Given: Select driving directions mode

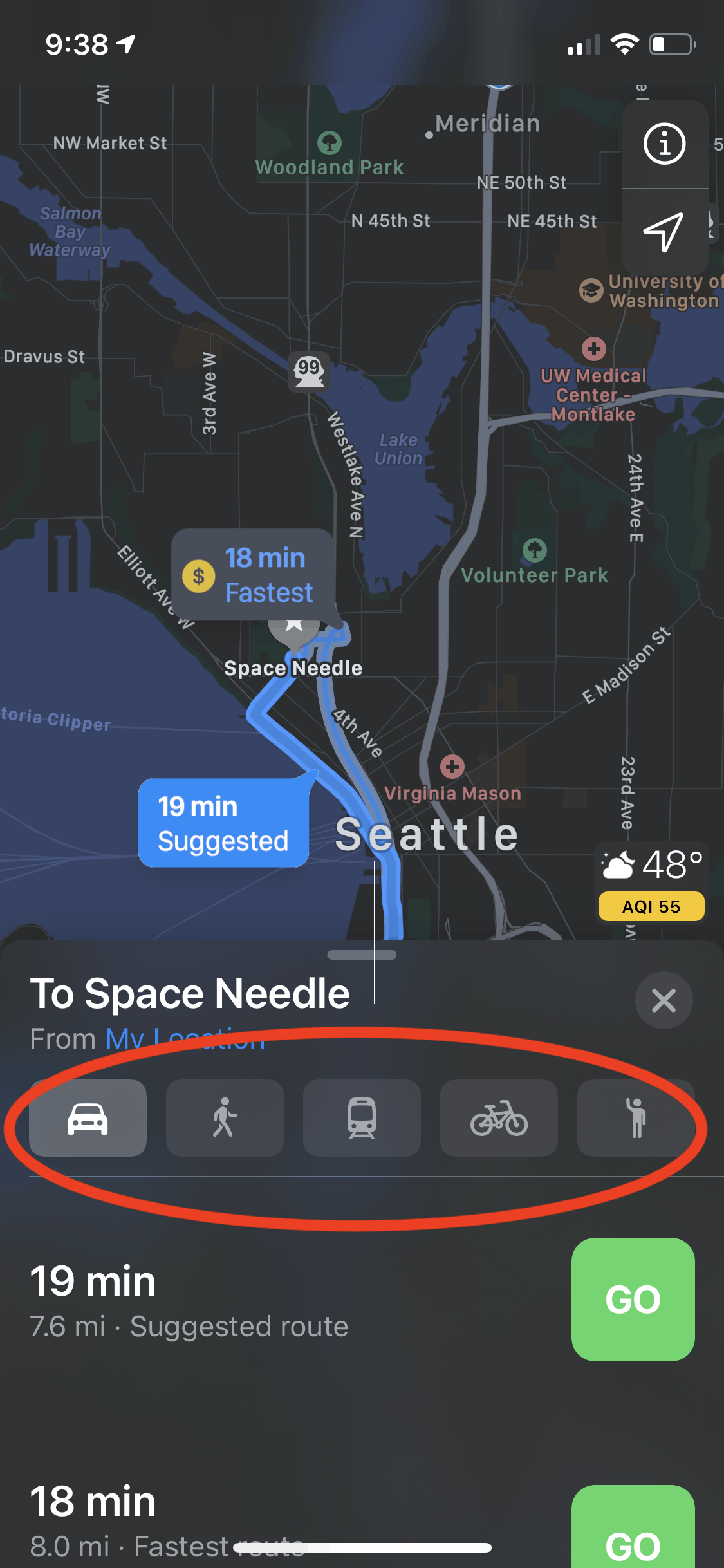Looking at the screenshot, I should pos(88,1118).
